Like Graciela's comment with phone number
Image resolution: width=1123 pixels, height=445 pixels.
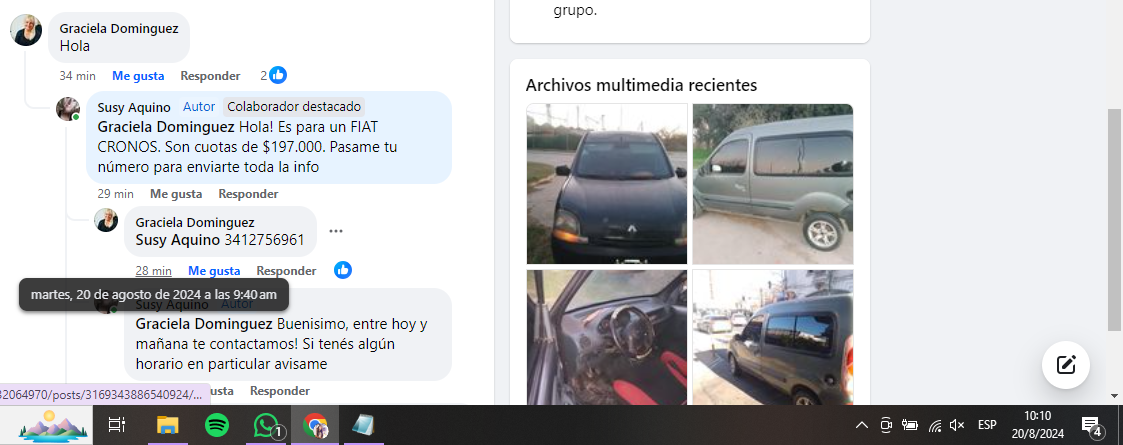[213, 271]
